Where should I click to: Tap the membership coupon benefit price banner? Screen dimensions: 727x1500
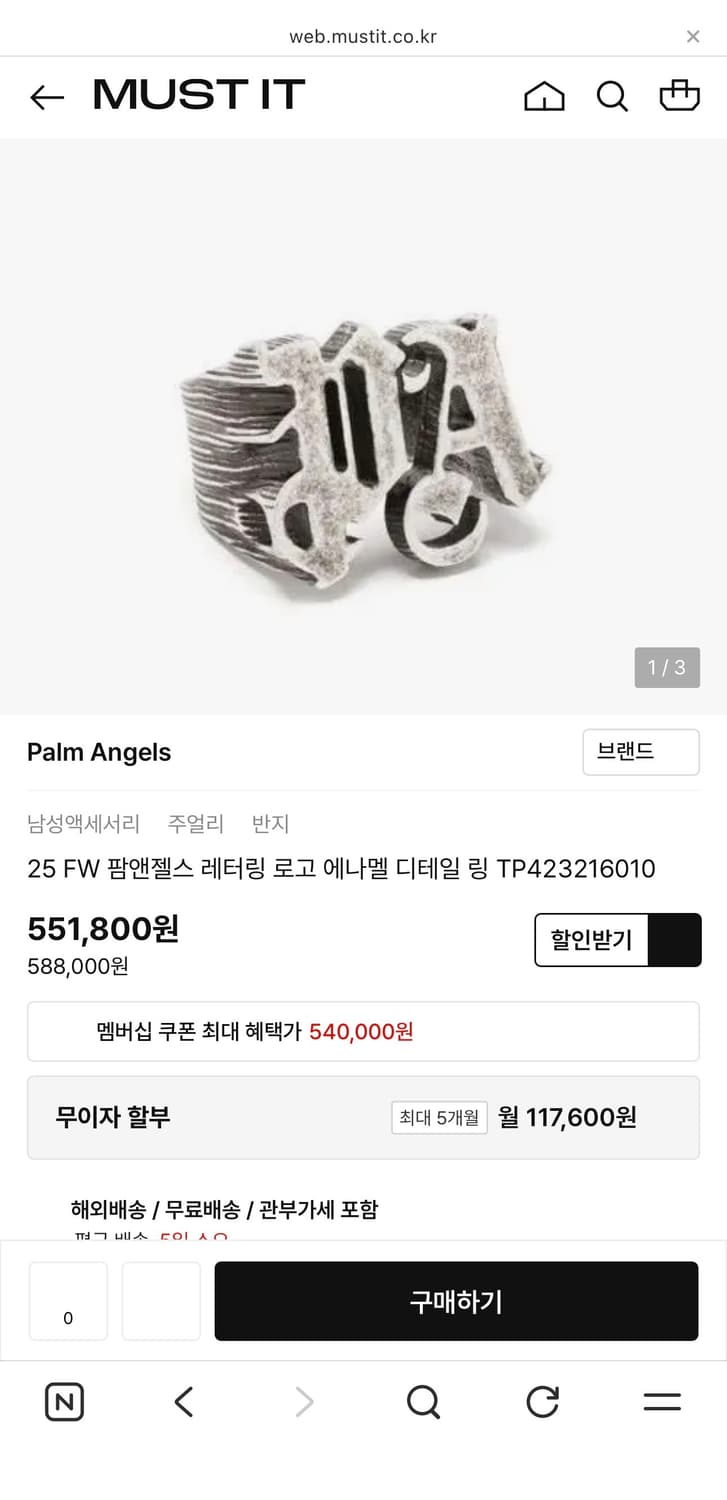[363, 1031]
